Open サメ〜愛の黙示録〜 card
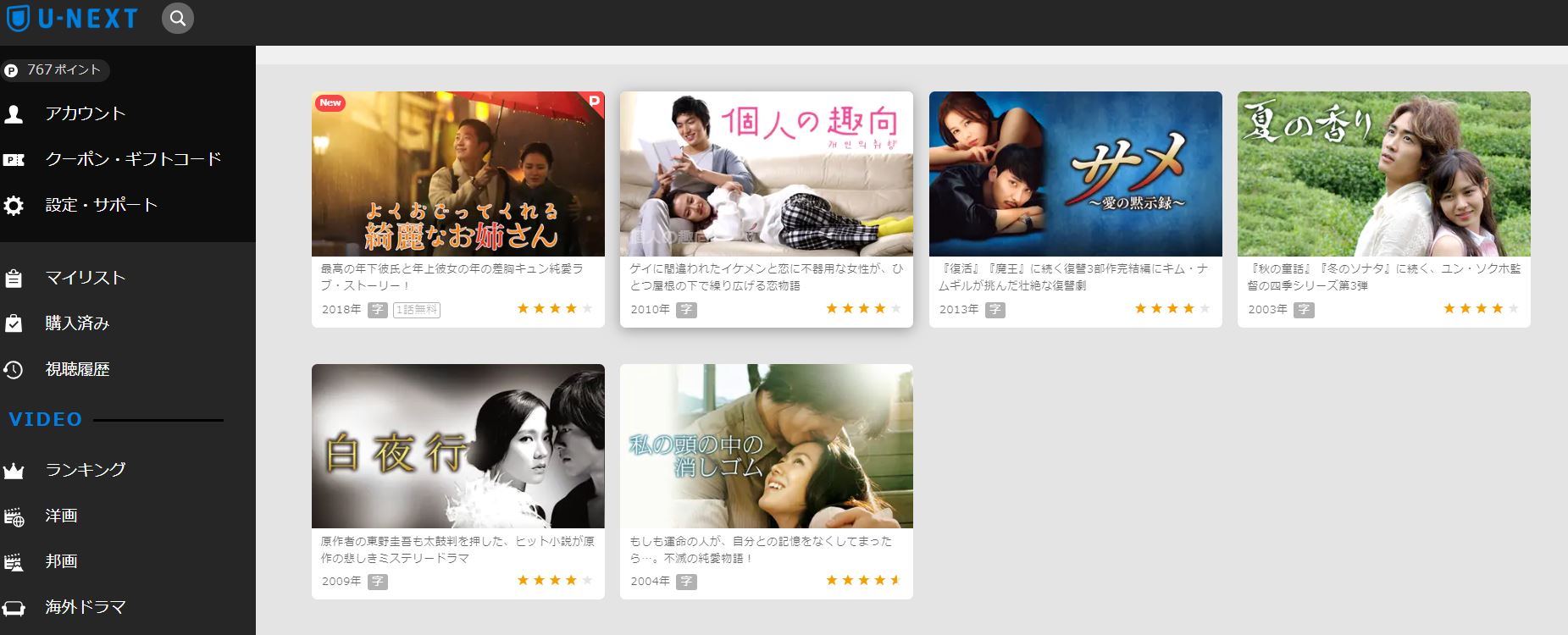 tap(1075, 174)
